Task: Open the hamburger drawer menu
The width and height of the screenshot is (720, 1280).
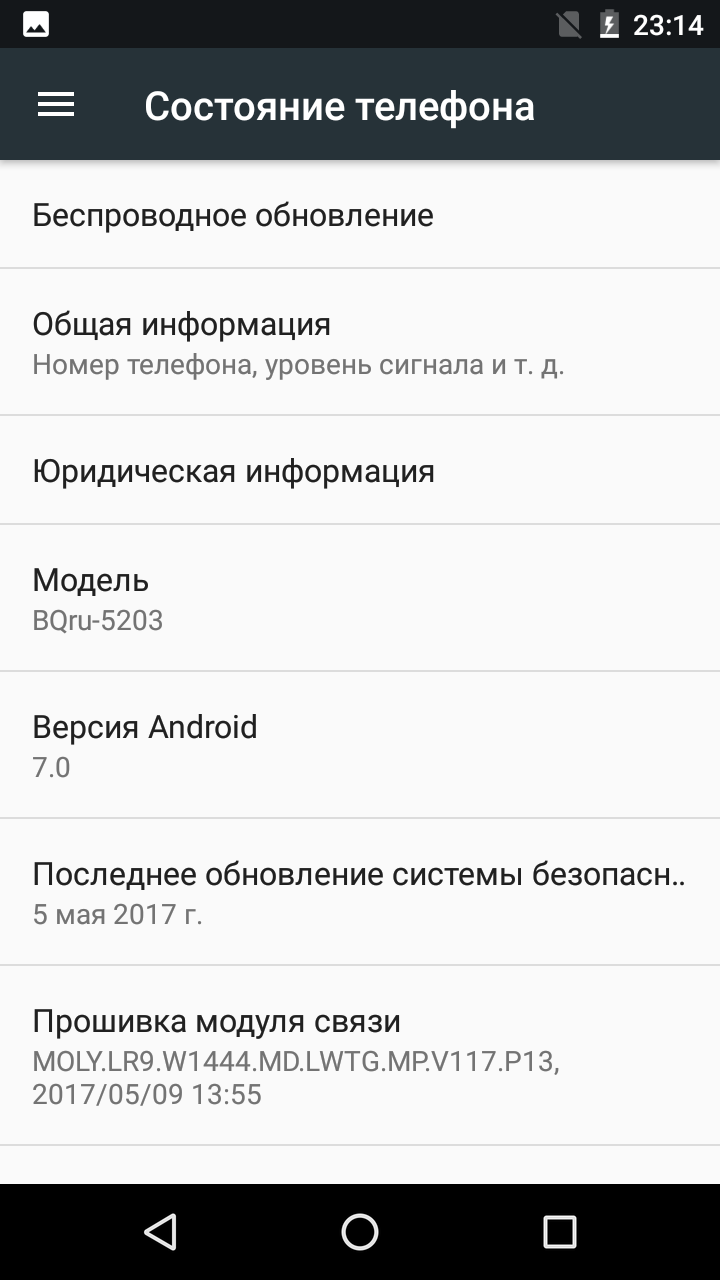Action: (x=56, y=105)
